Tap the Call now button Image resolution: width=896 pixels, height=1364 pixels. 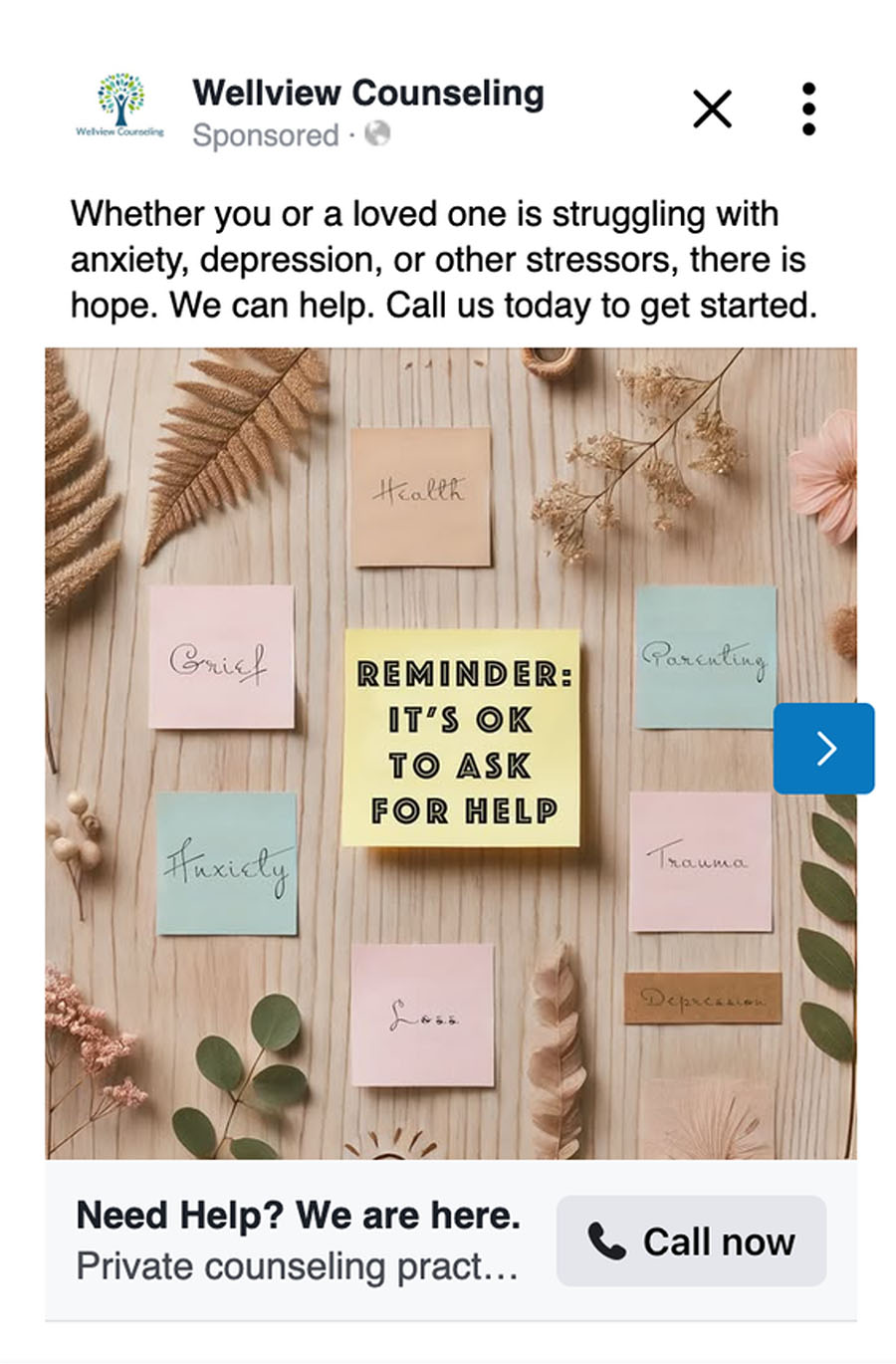coord(691,1242)
